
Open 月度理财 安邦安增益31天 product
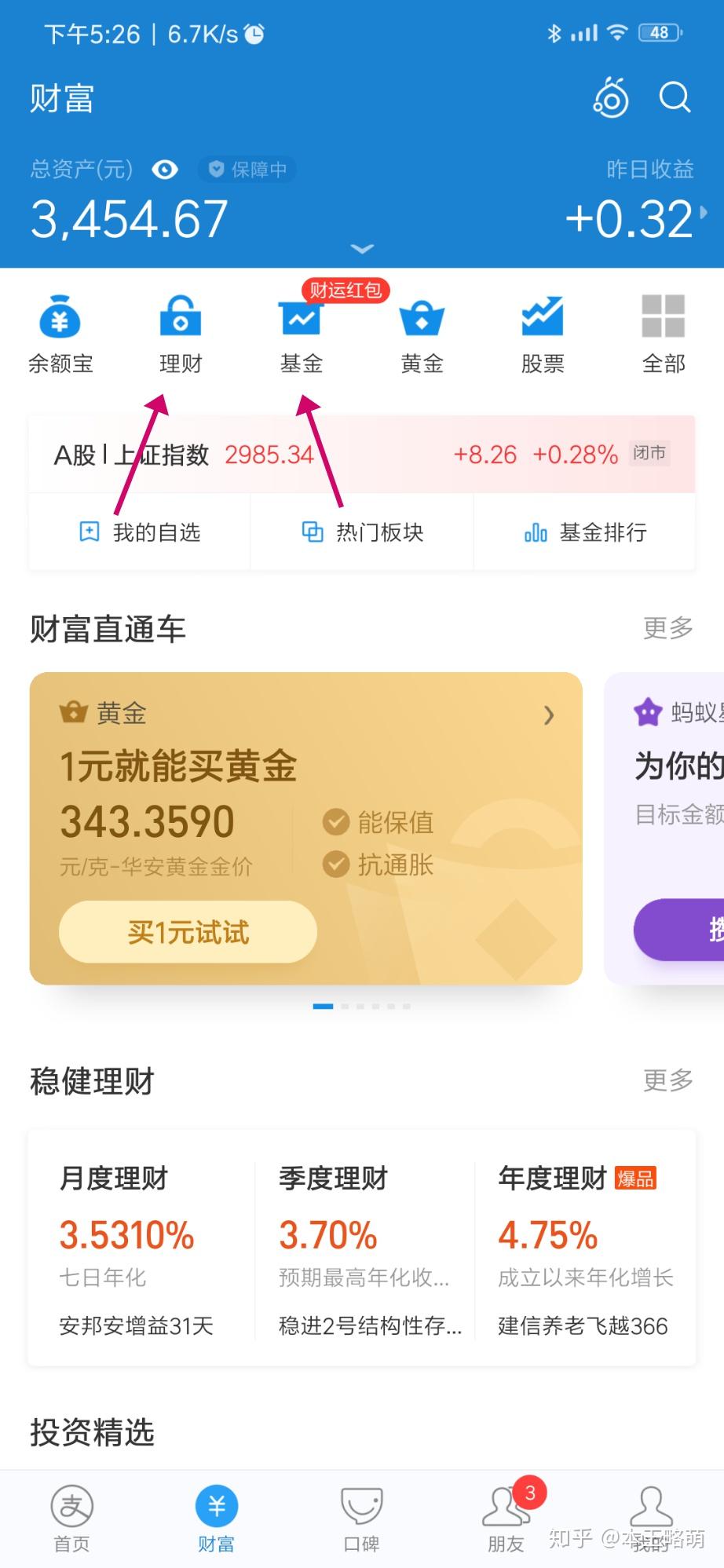pyautogui.click(x=141, y=1250)
